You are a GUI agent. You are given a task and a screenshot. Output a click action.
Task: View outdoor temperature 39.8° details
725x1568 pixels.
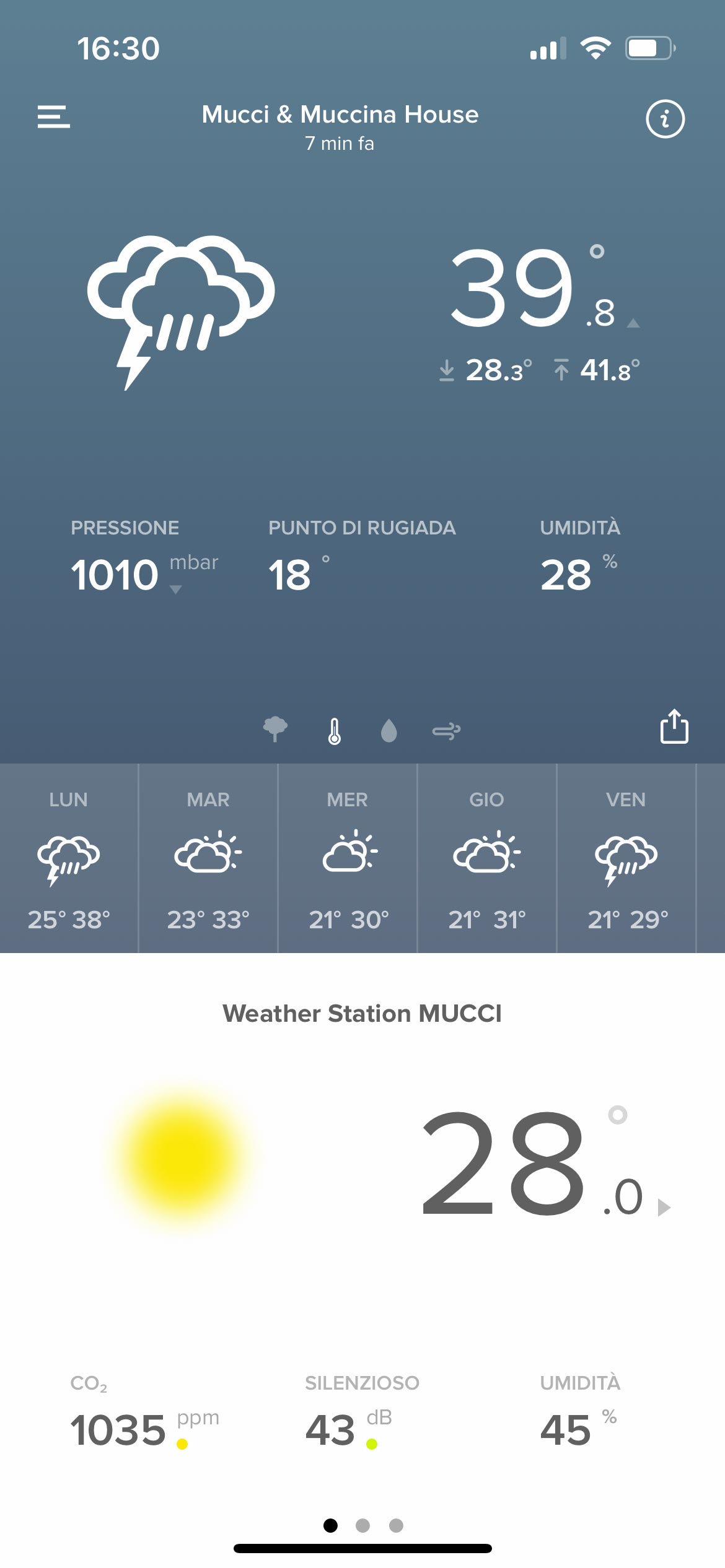[533, 288]
